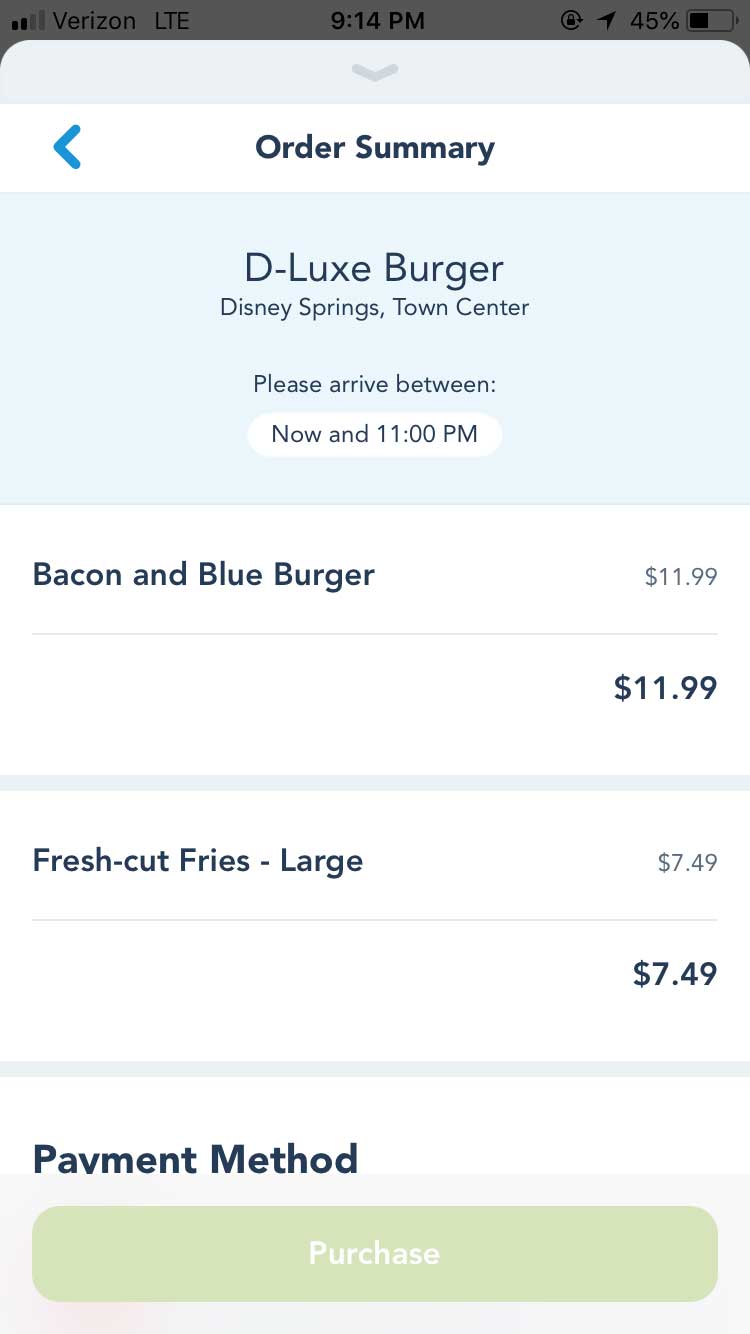750x1334 pixels.
Task: Go back from Order Summary
Action: pos(67,148)
